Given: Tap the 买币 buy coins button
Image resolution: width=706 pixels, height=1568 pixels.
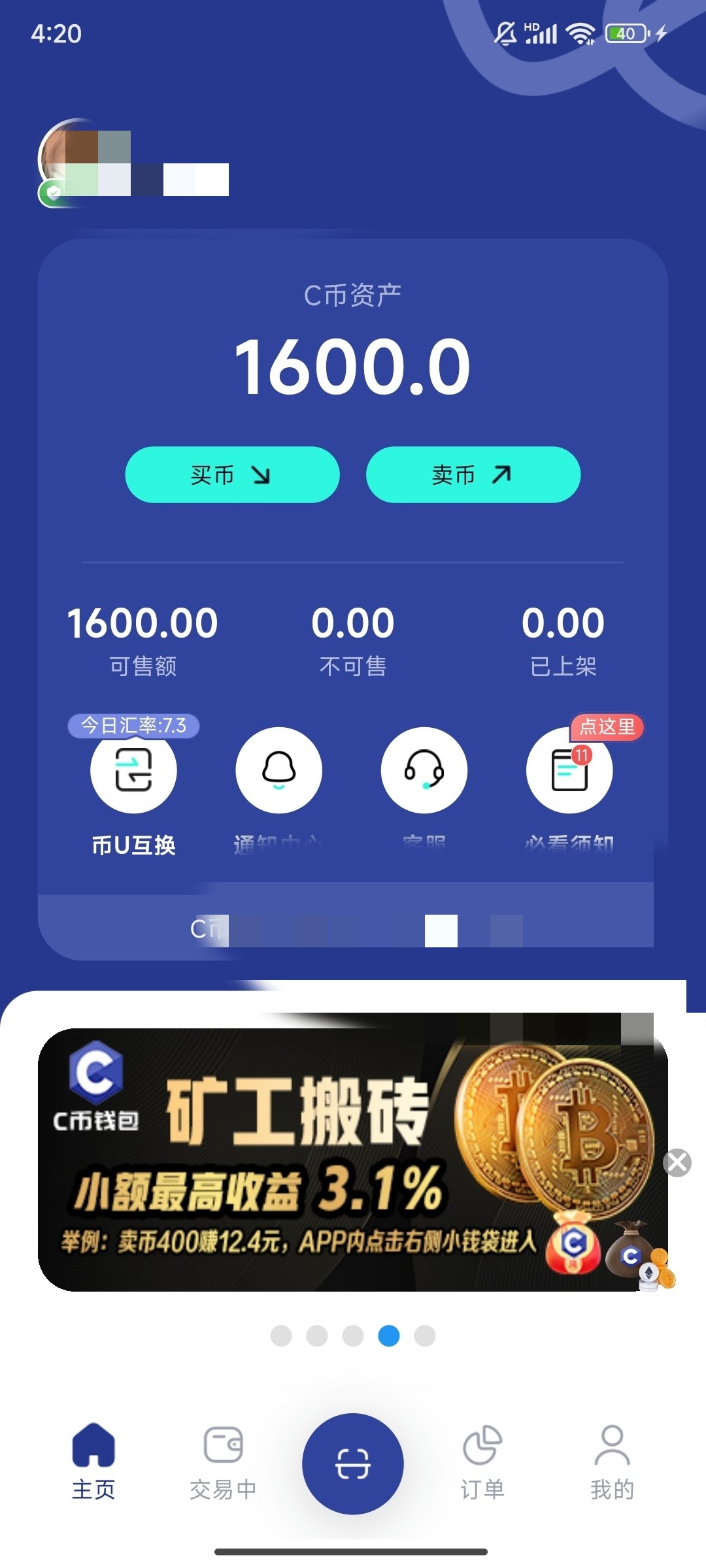Looking at the screenshot, I should (232, 475).
